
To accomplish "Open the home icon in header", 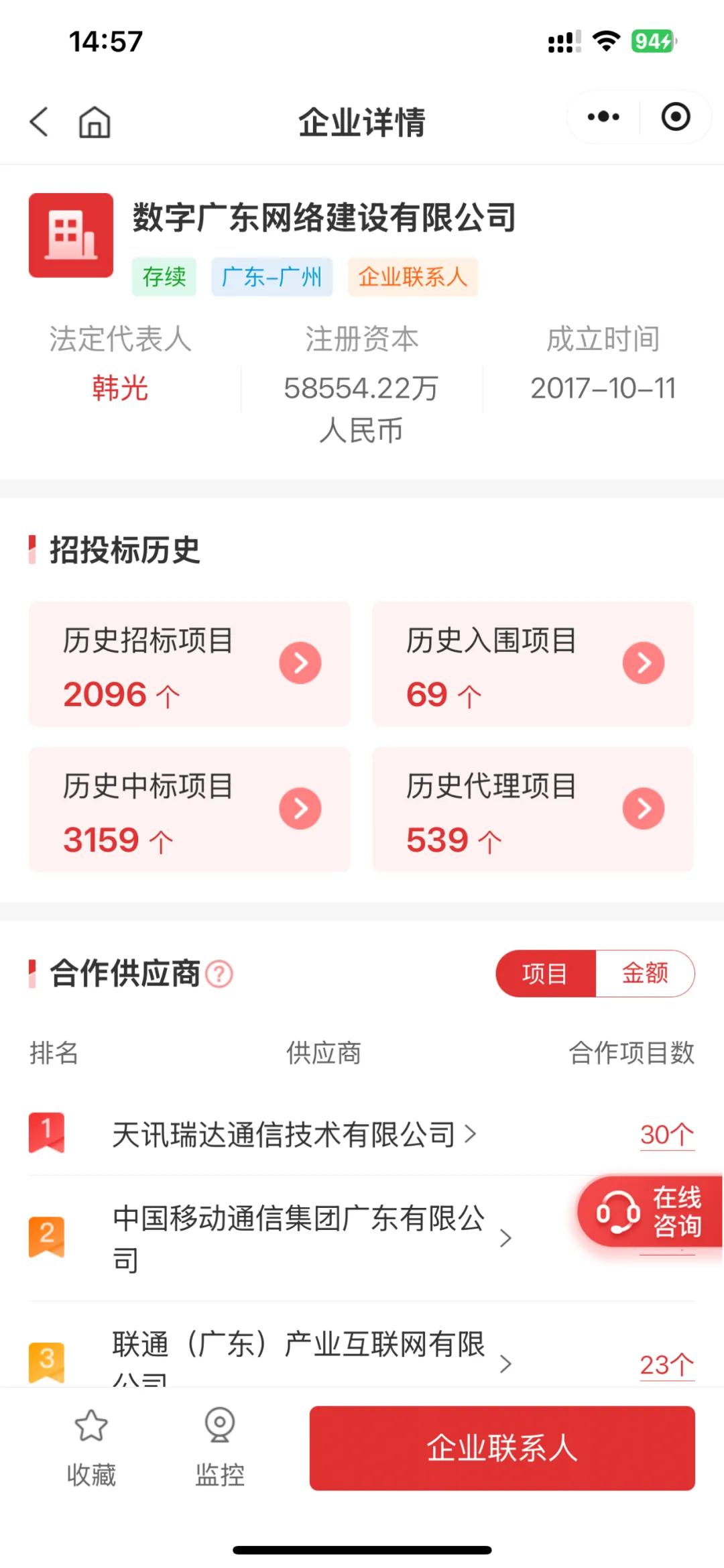I will coord(95,122).
